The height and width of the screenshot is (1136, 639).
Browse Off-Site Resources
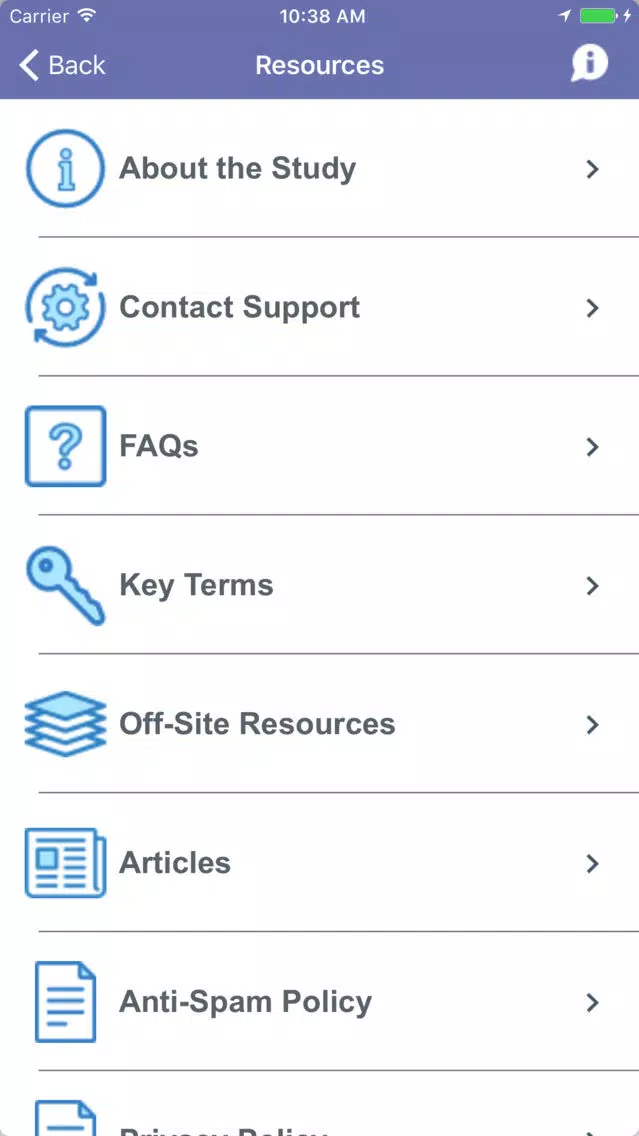(320, 724)
